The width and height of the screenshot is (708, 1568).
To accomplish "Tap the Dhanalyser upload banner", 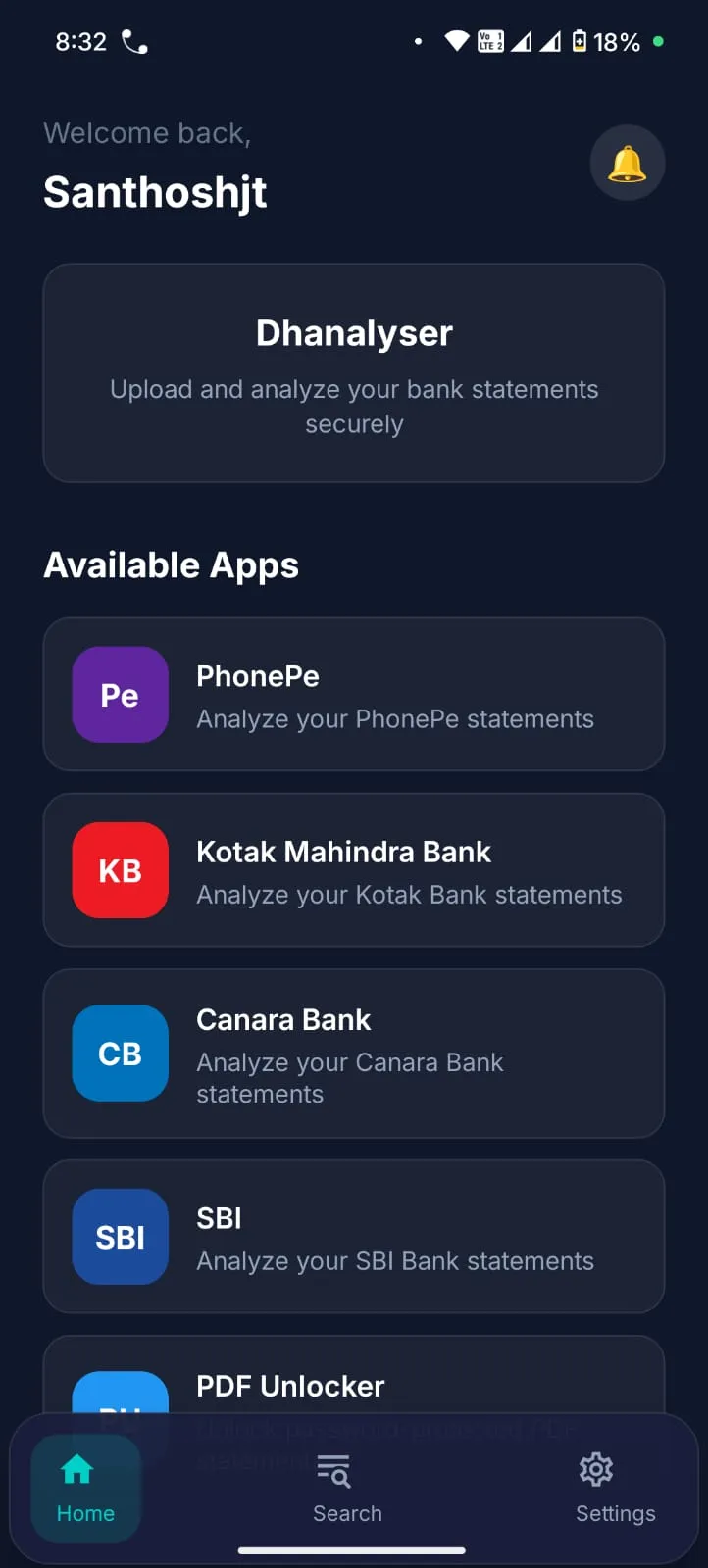I will tap(354, 373).
